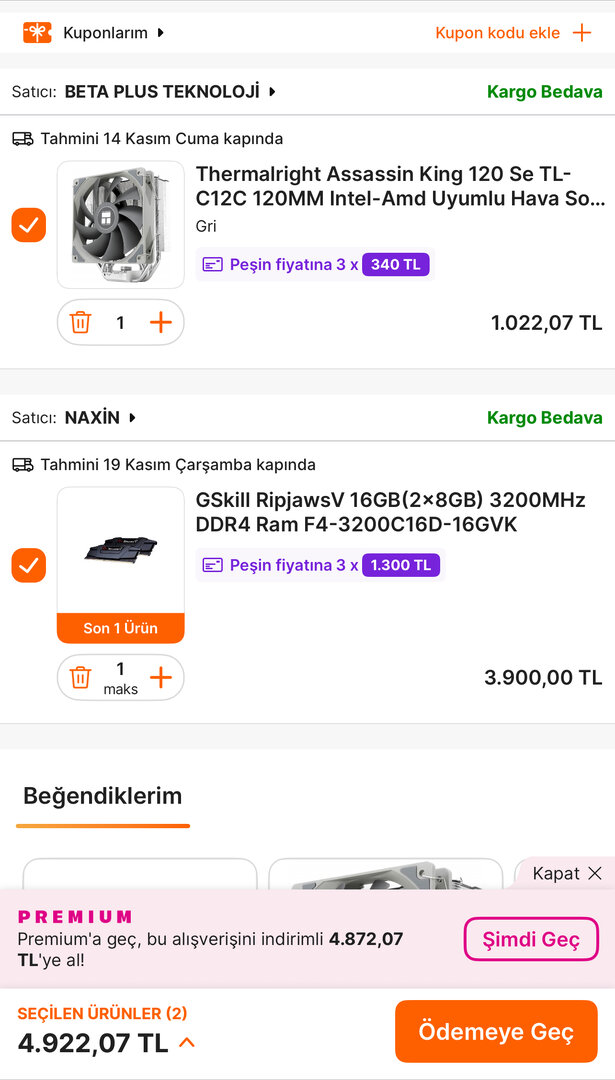This screenshot has height=1080, width=615.
Task: Dismiss the Premium banner with Kapat
Action: pyautogui.click(x=567, y=873)
